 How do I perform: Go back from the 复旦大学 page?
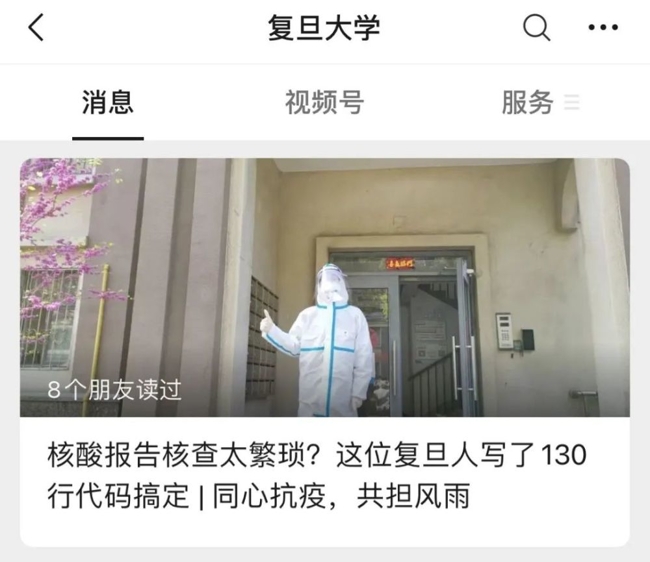[x=36, y=28]
